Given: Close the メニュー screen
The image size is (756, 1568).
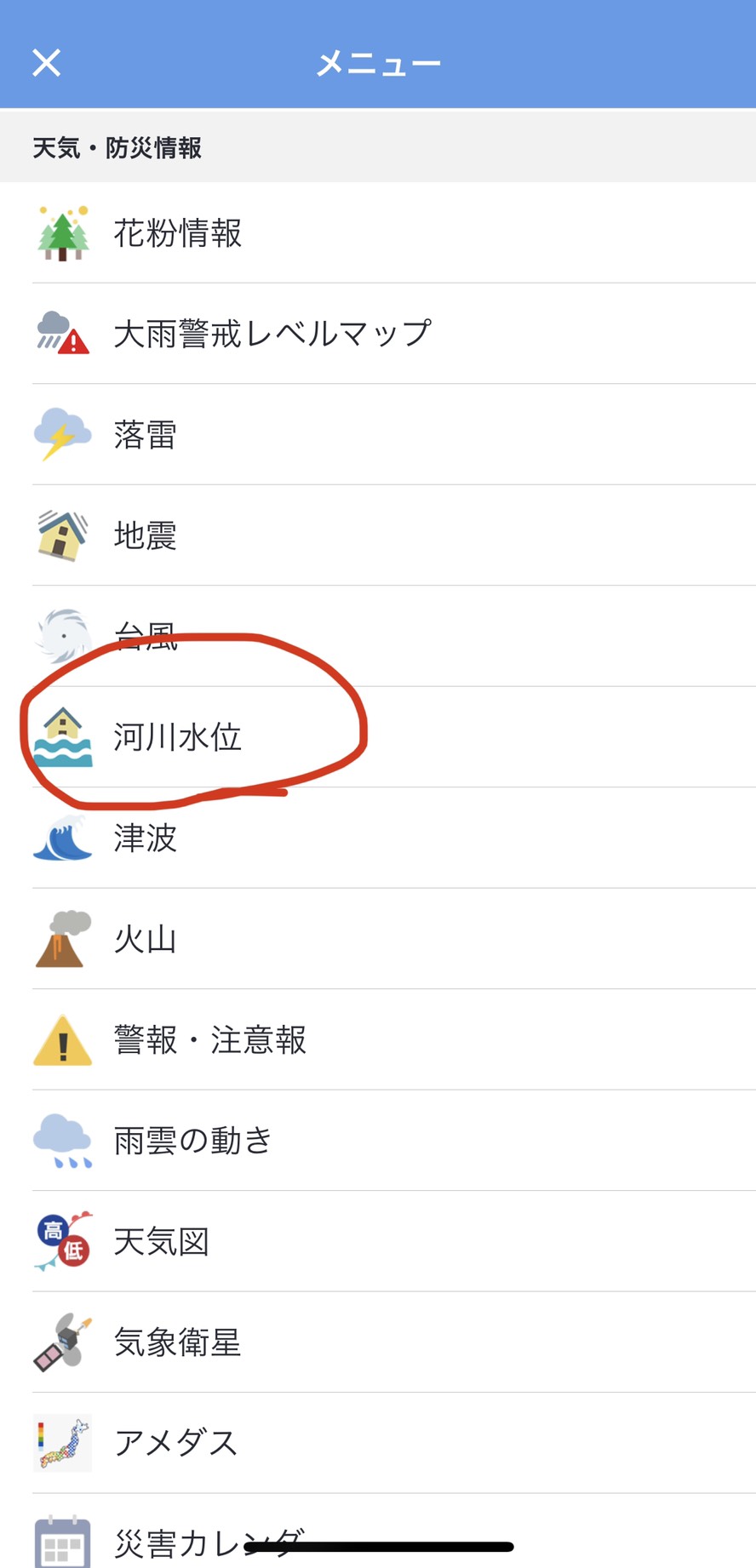Looking at the screenshot, I should click(x=46, y=62).
